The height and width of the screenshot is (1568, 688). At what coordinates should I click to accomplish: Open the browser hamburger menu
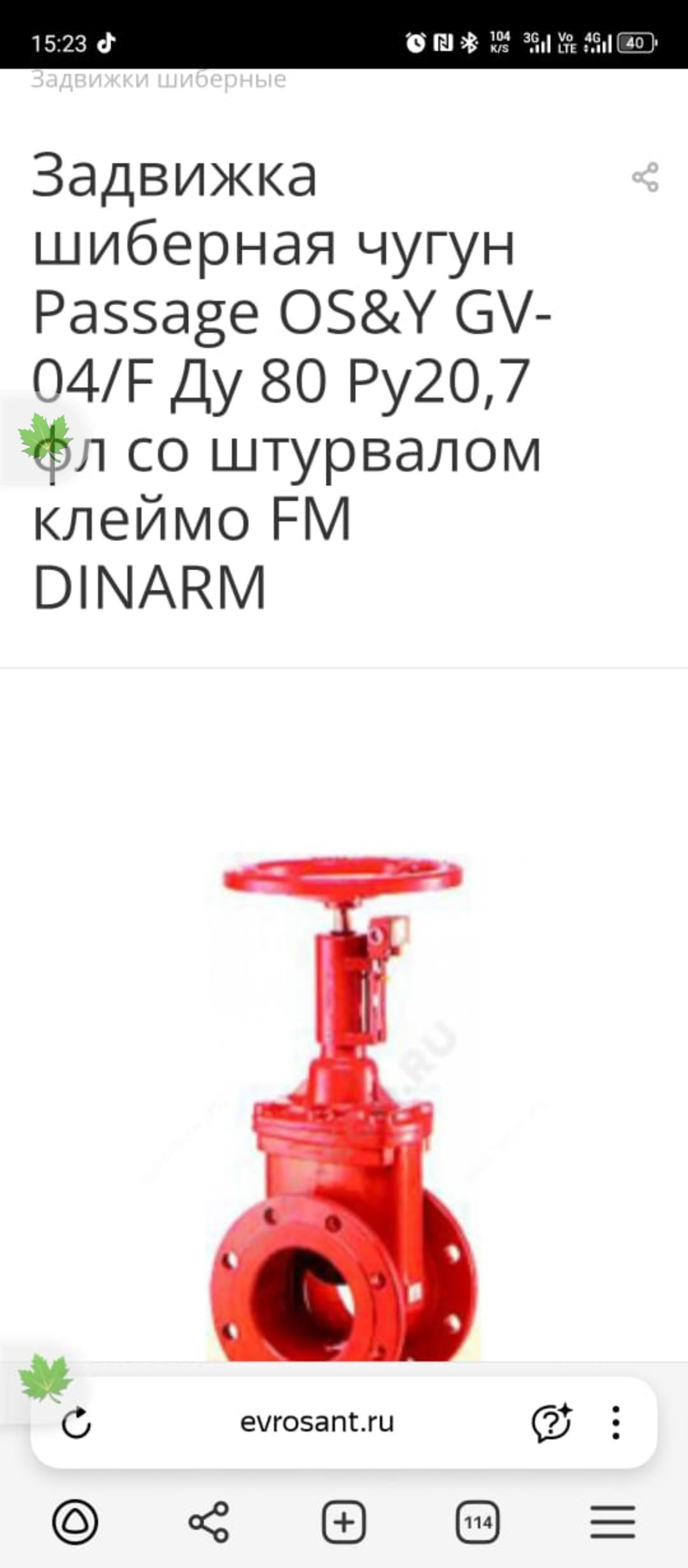click(612, 1523)
